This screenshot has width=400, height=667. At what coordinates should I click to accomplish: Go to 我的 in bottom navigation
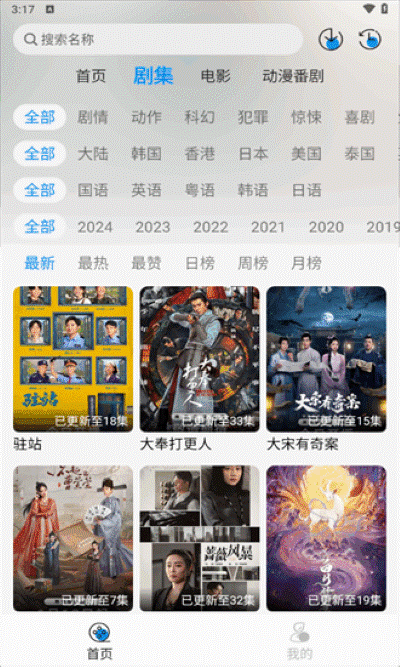[300, 641]
